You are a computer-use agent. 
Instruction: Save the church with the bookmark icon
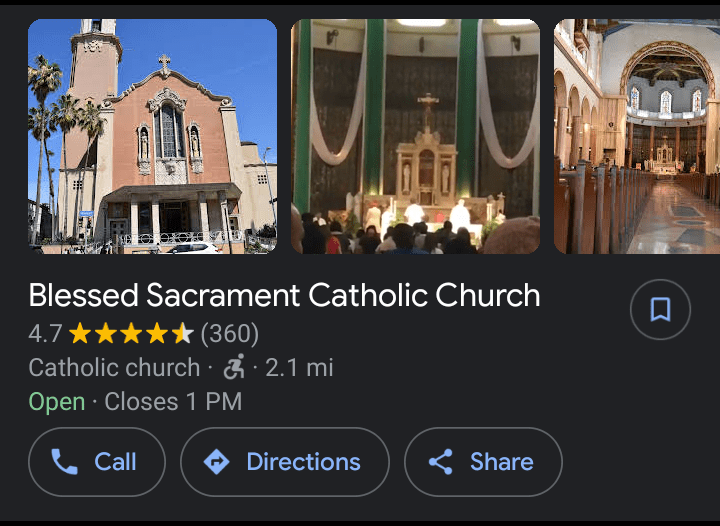tap(660, 310)
